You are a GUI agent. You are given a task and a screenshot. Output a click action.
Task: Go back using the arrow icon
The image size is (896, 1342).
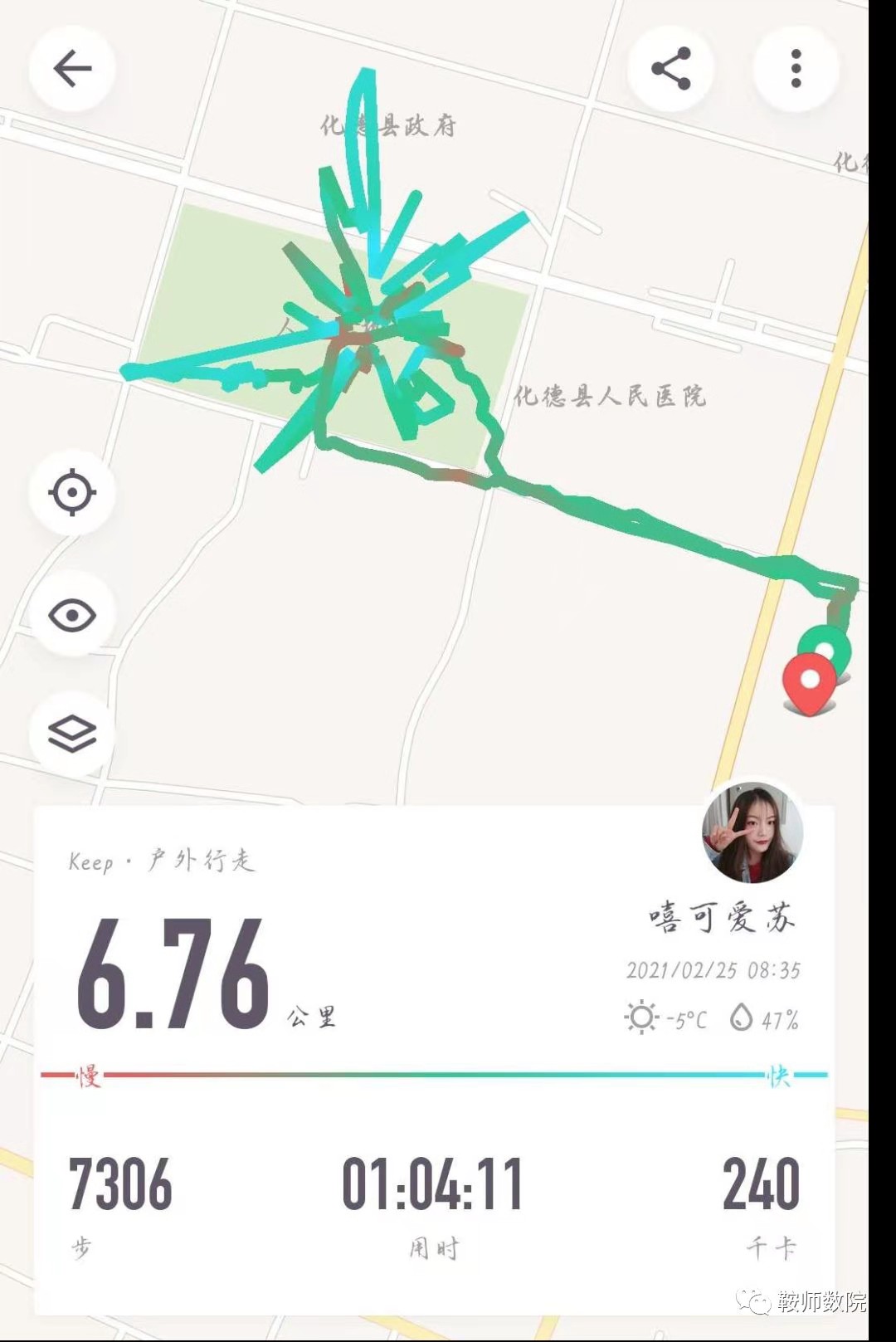[x=72, y=68]
